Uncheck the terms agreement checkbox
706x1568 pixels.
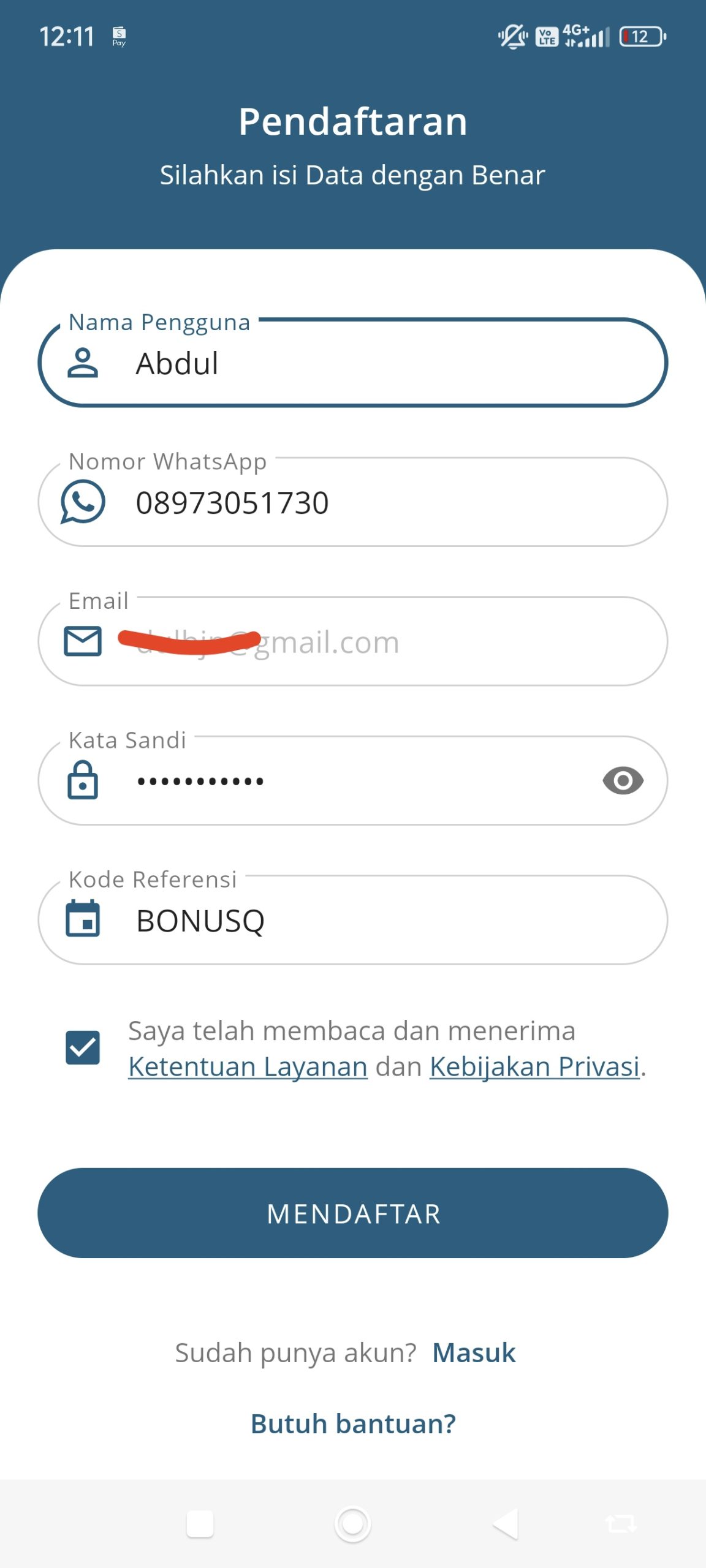click(x=83, y=1047)
